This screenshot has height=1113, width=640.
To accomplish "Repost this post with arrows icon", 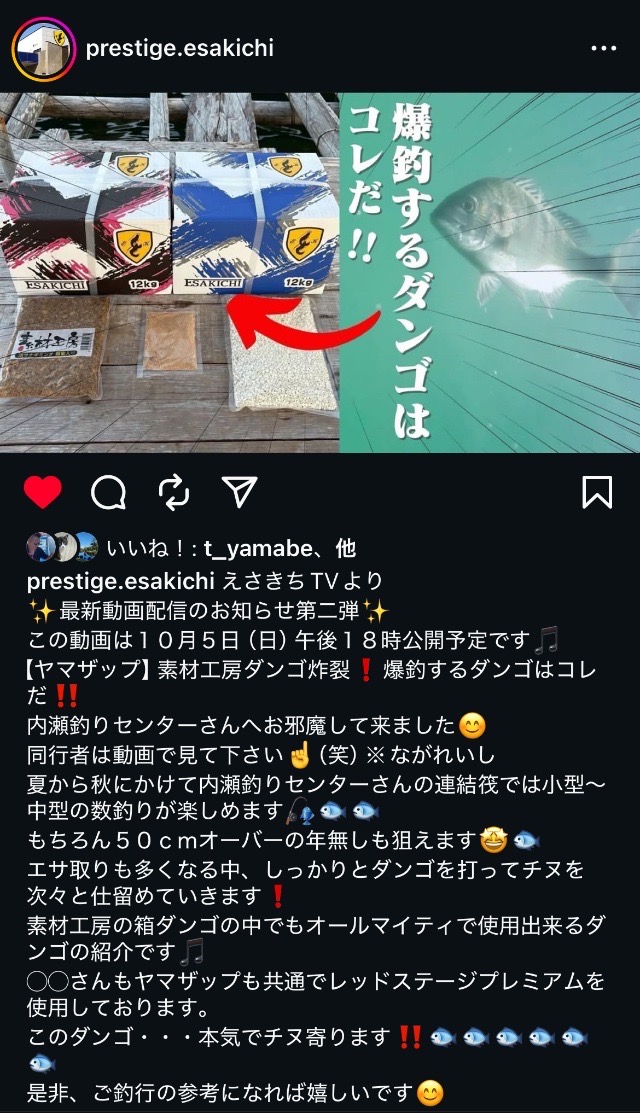I will (x=174, y=491).
